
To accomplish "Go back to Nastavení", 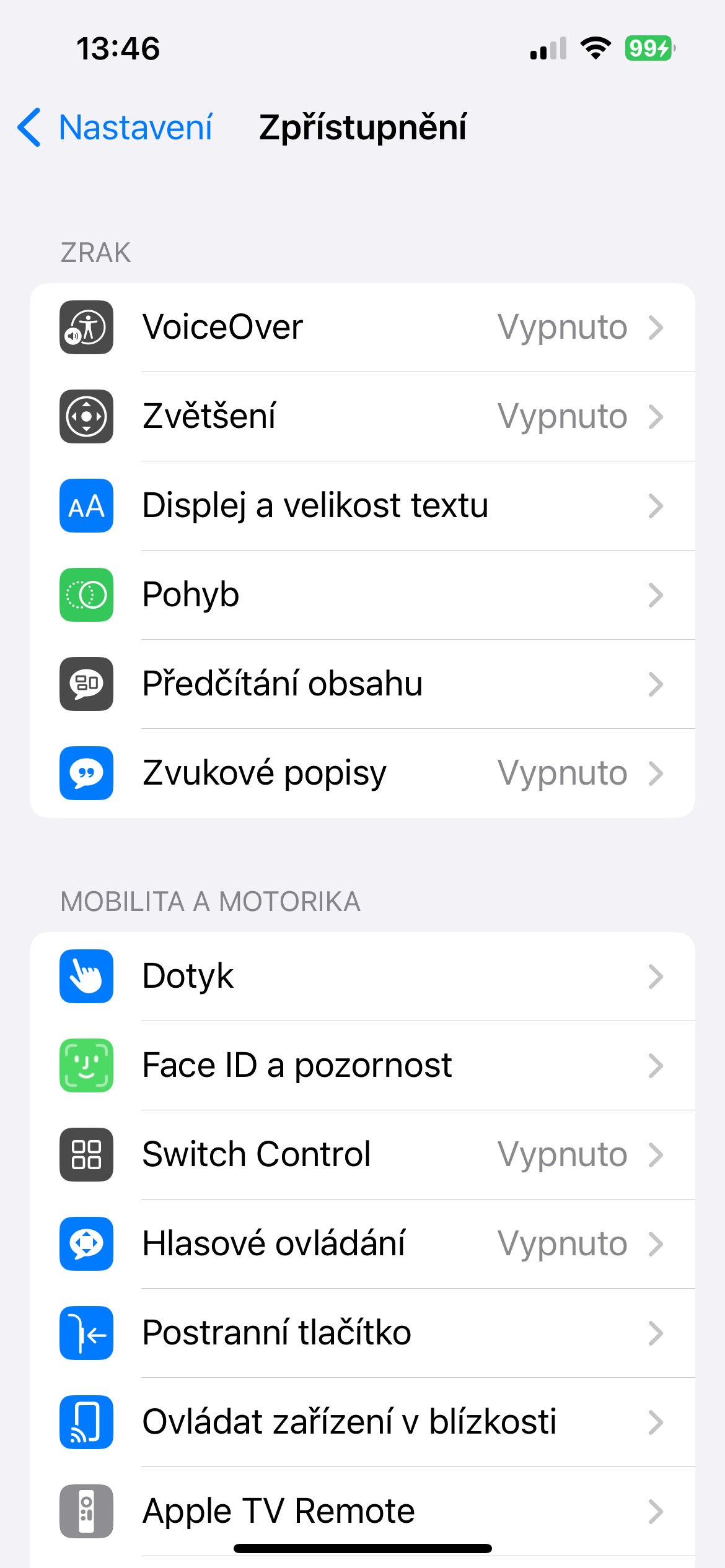I will 116,128.
